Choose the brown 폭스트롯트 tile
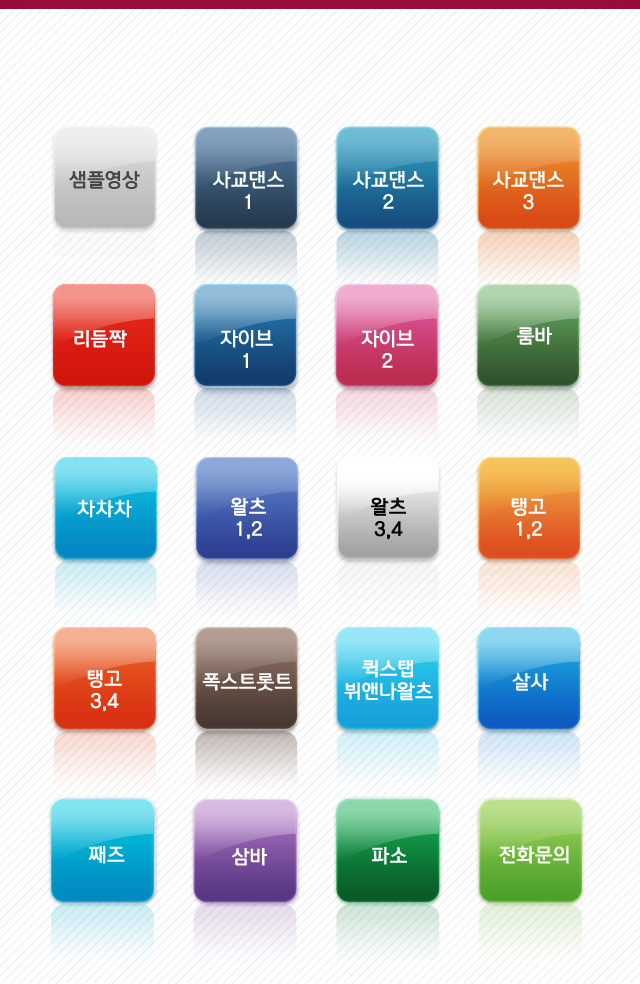 pos(246,678)
